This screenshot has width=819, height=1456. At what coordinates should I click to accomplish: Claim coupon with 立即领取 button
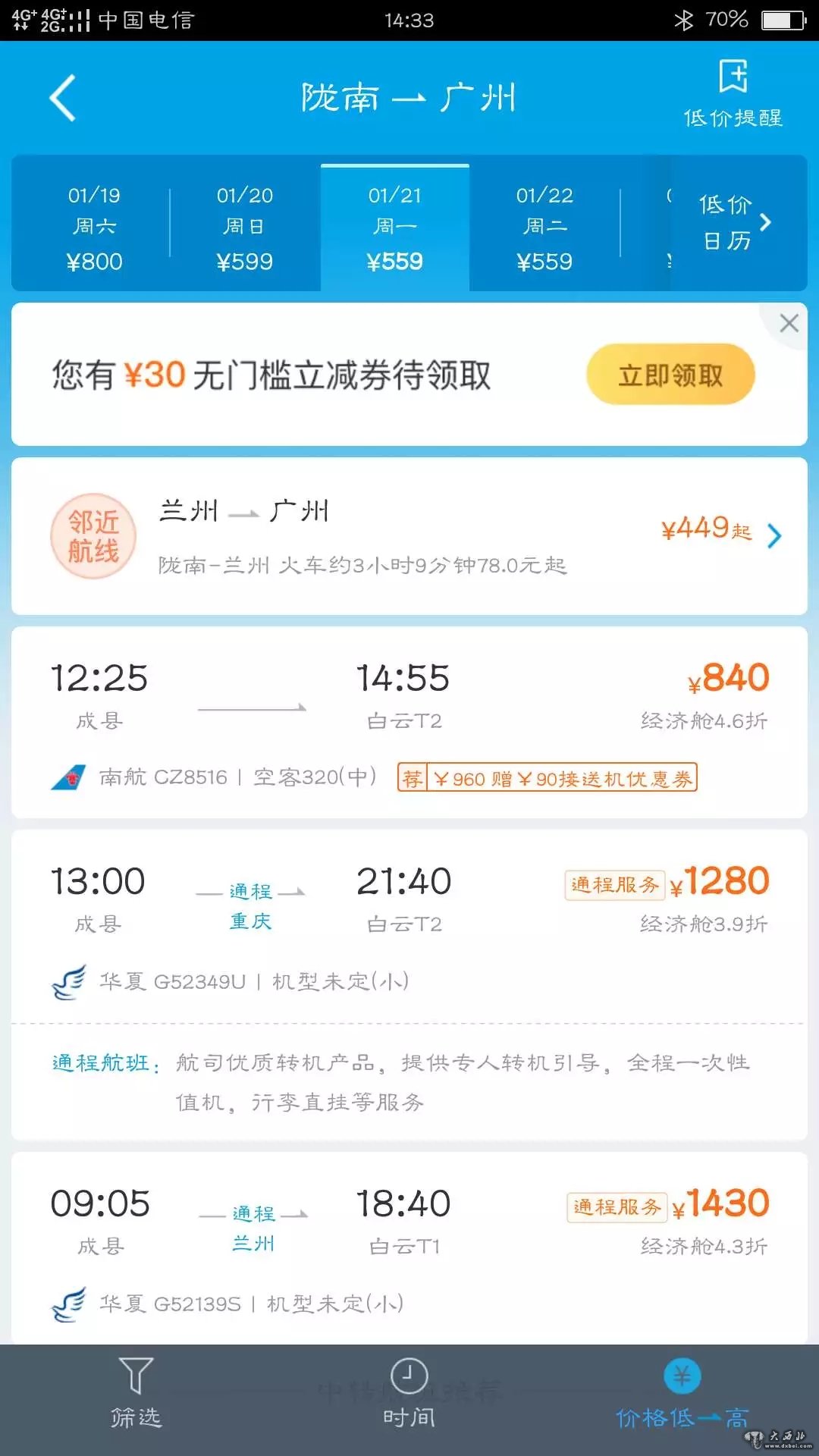670,375
